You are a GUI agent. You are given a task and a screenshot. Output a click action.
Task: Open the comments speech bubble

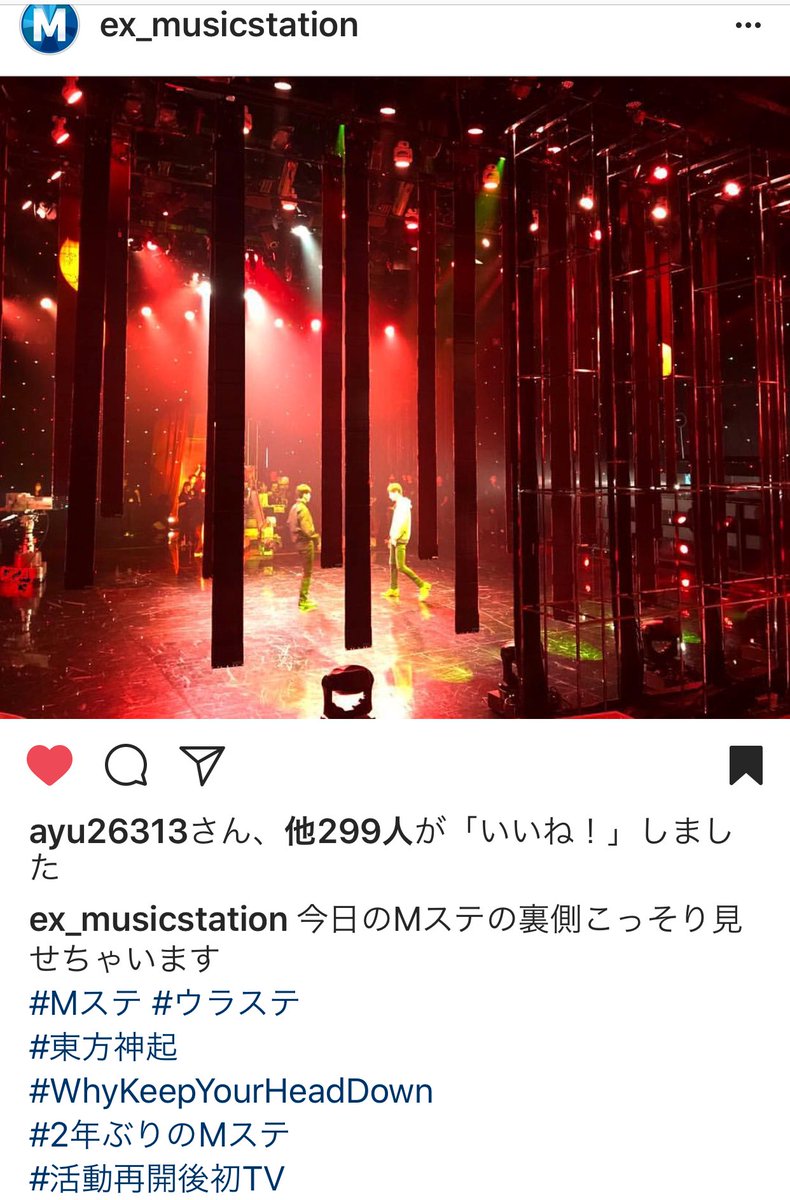click(126, 766)
